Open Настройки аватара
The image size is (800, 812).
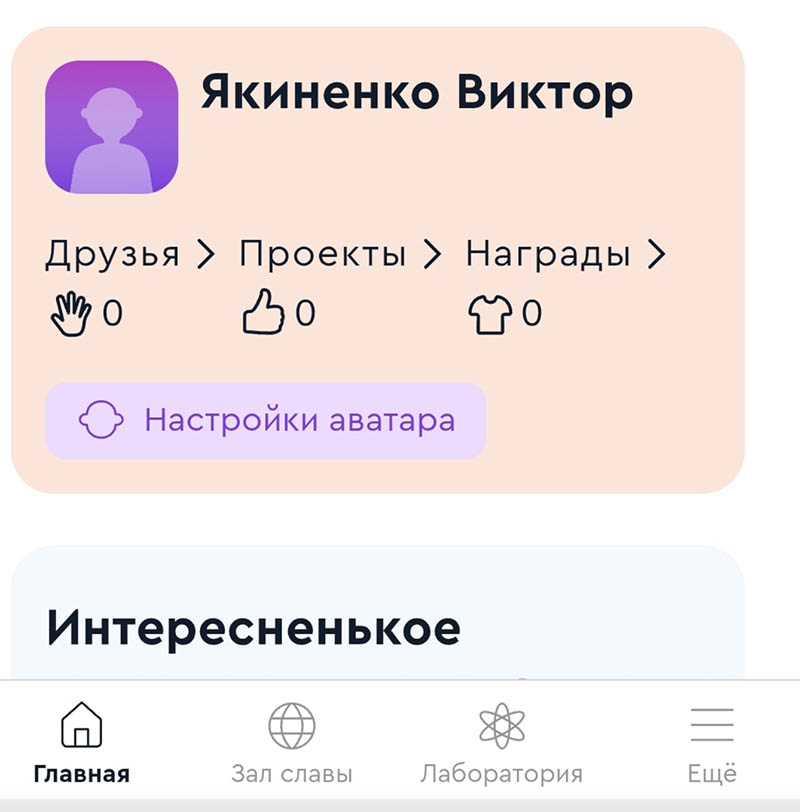[x=266, y=420]
